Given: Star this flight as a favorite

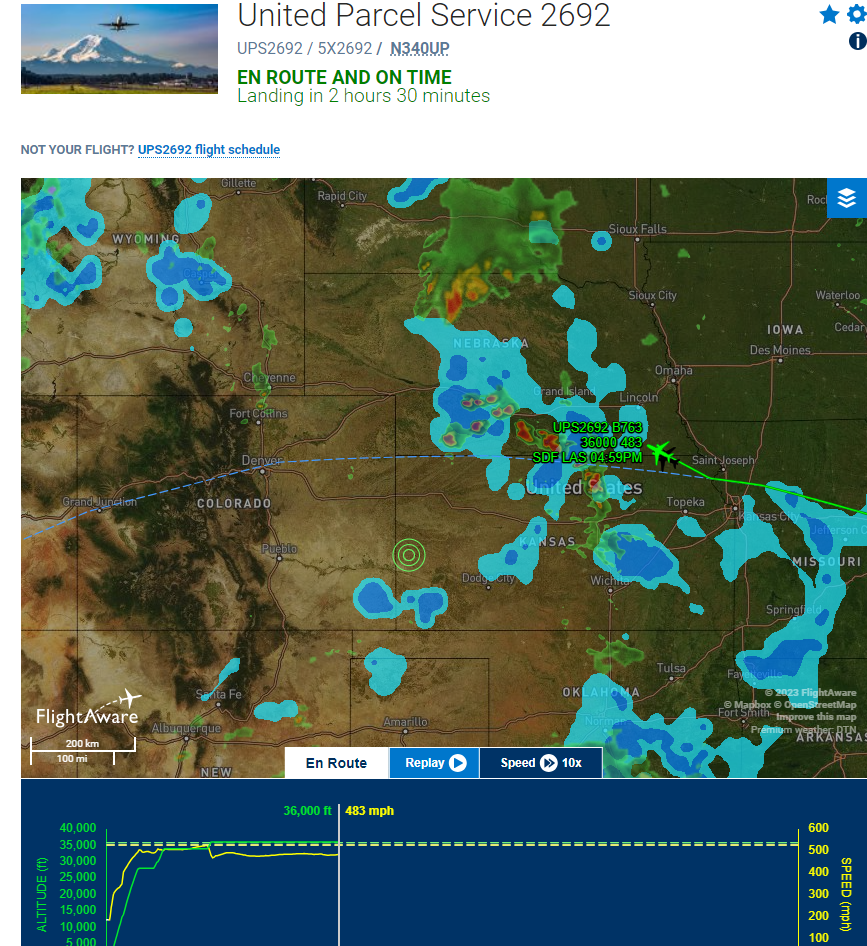Looking at the screenshot, I should click(829, 14).
